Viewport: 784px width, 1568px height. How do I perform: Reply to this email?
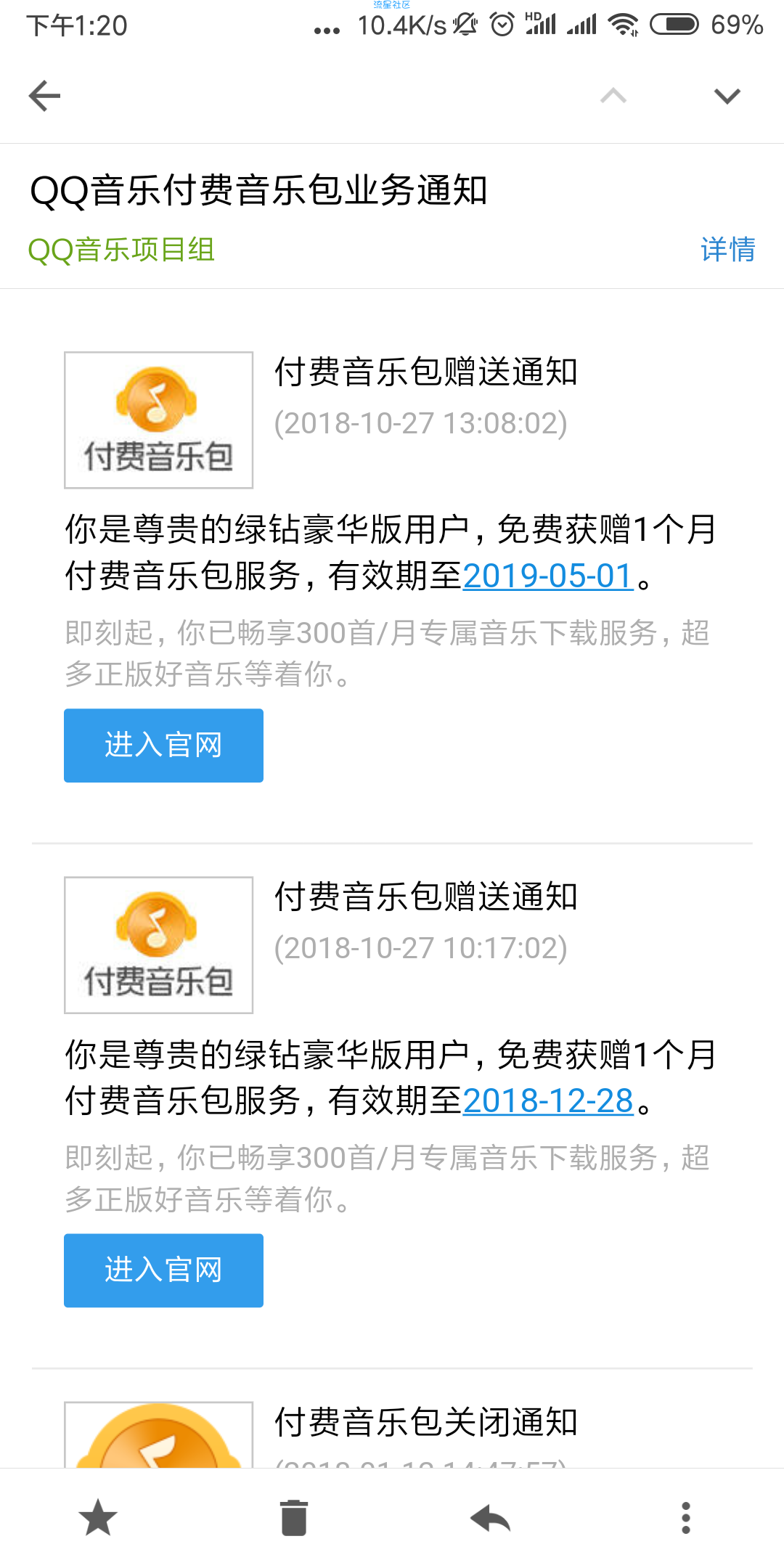point(491,1518)
